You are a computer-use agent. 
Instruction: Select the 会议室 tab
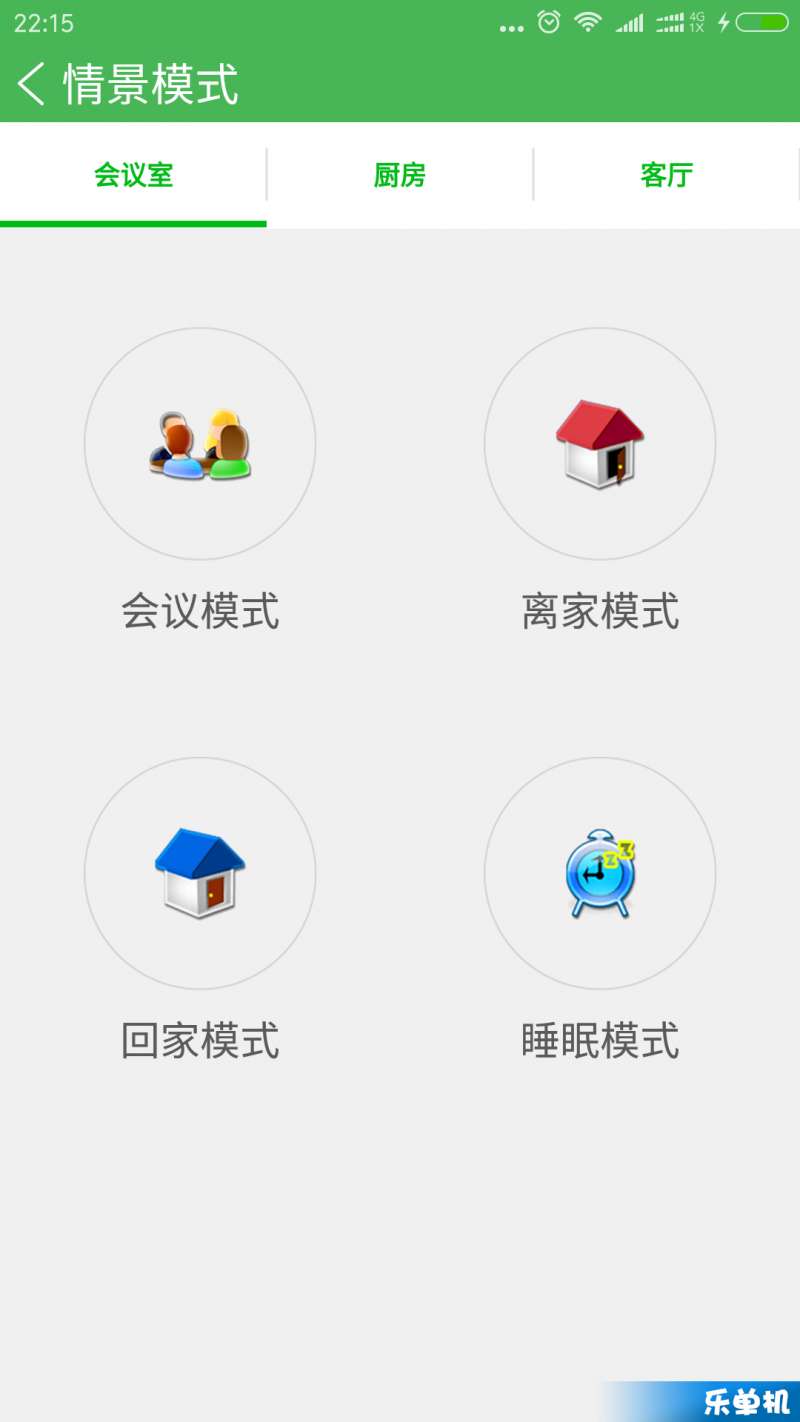133,175
